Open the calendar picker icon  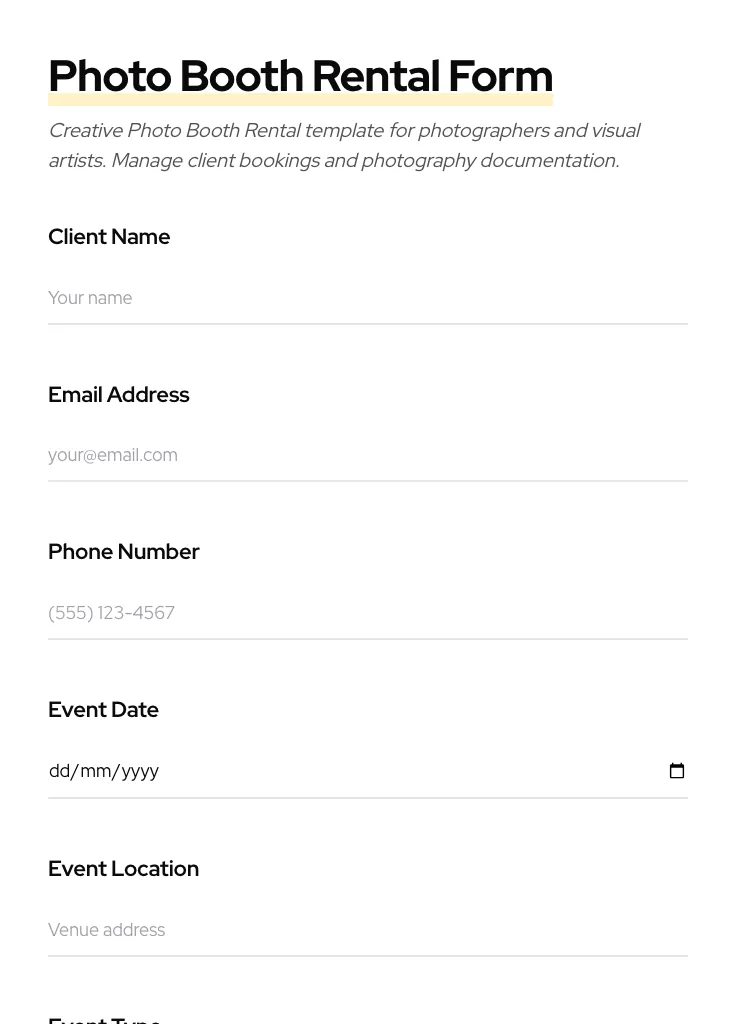coord(677,771)
